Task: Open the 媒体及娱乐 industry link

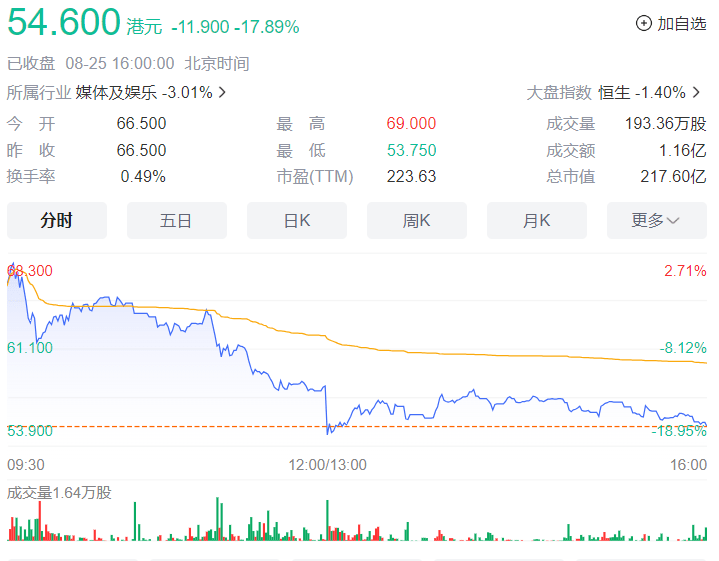Action: (x=150, y=92)
